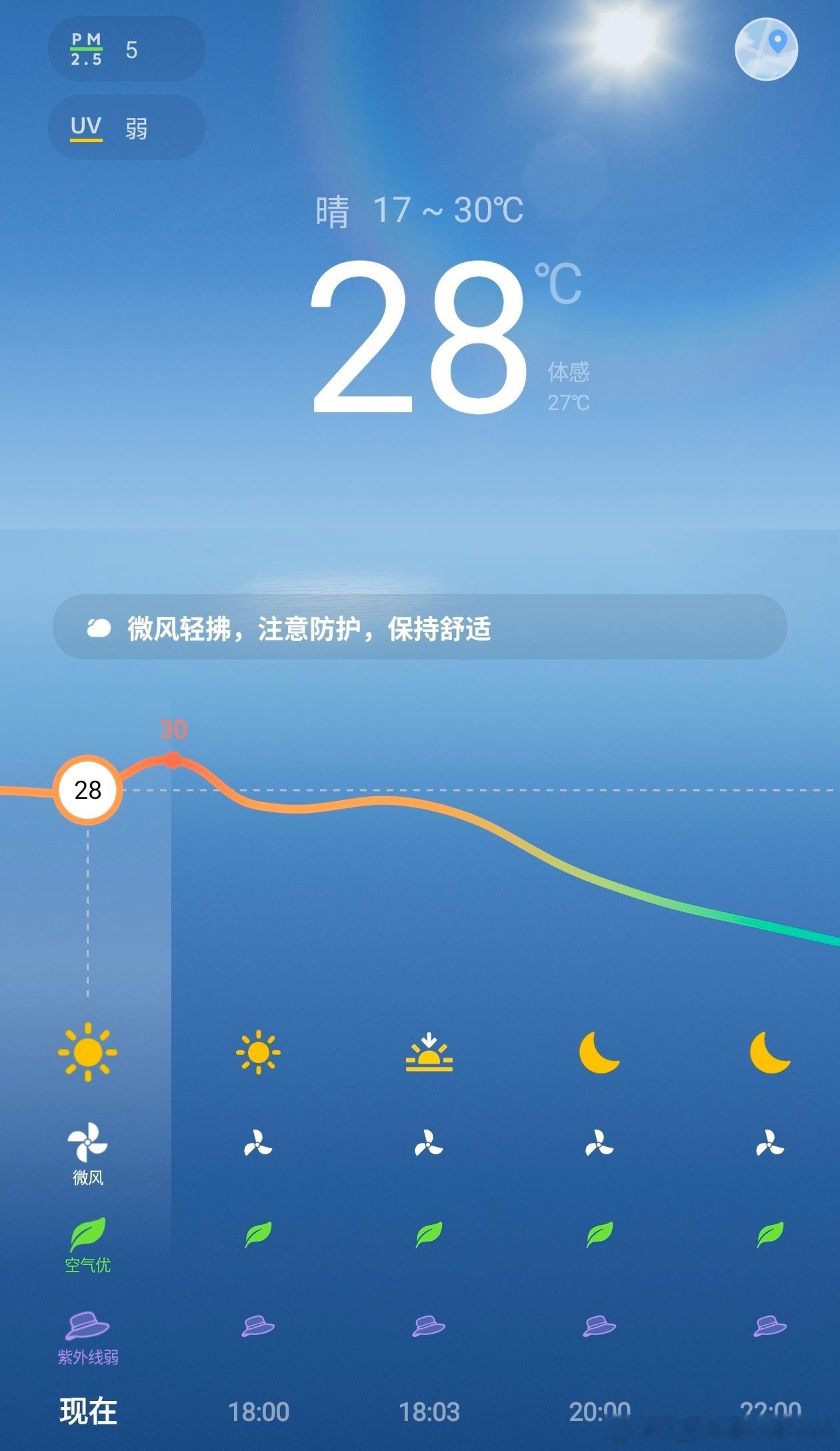840x1451 pixels.
Task: Select the hat icon above 20:00
Action: [599, 1324]
